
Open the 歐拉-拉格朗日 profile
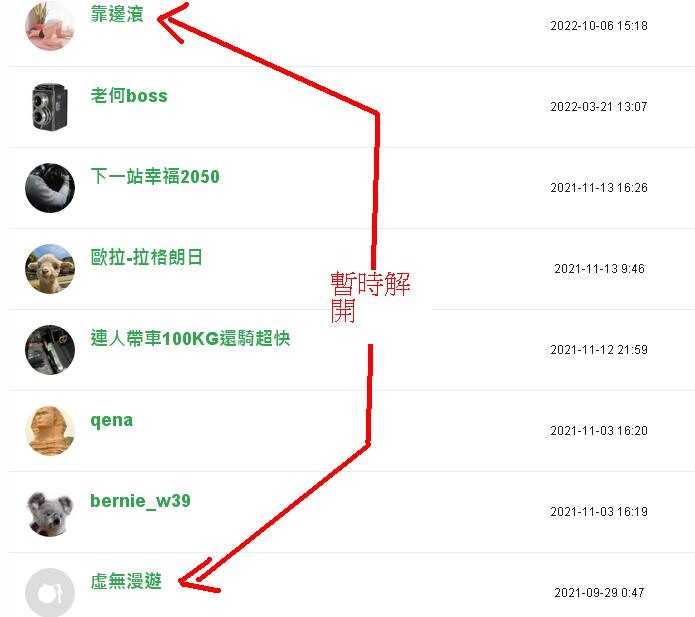[146, 258]
